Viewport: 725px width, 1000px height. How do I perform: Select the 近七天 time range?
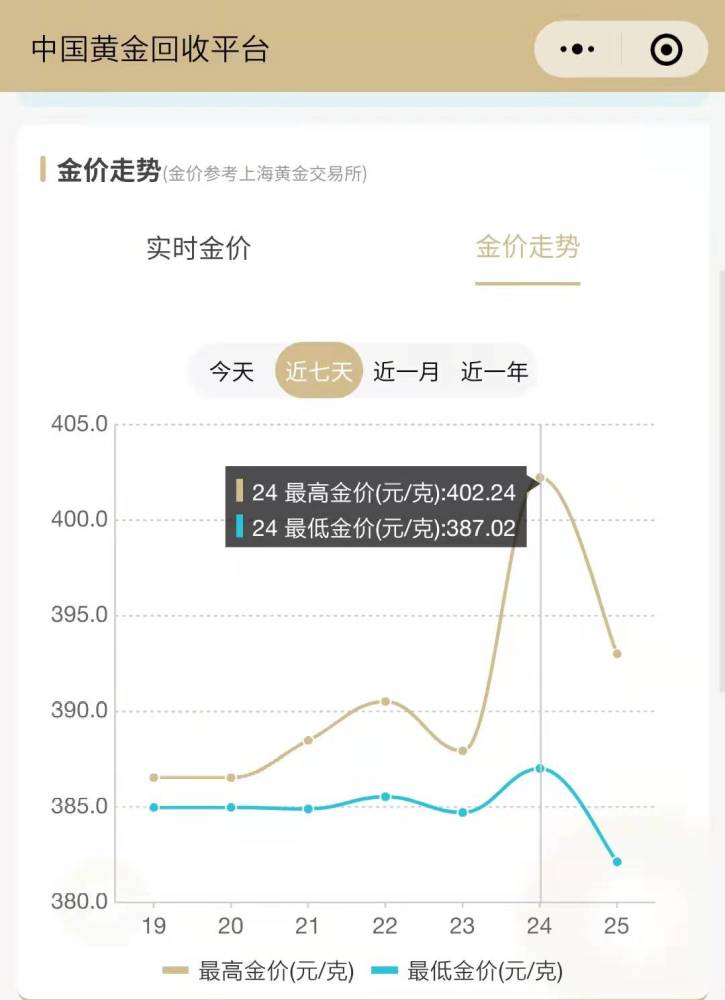tap(319, 372)
